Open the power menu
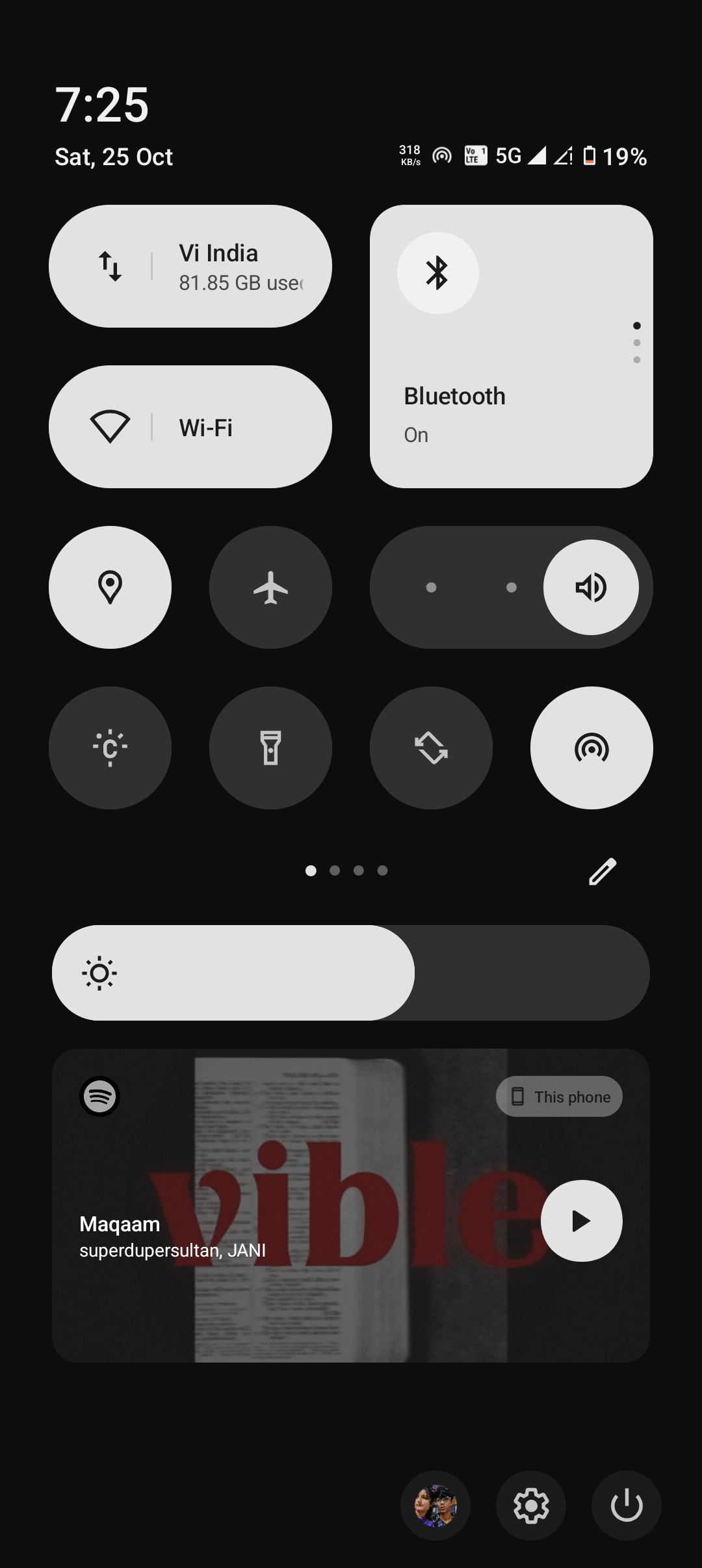Viewport: 702px width, 1568px height. [626, 1506]
